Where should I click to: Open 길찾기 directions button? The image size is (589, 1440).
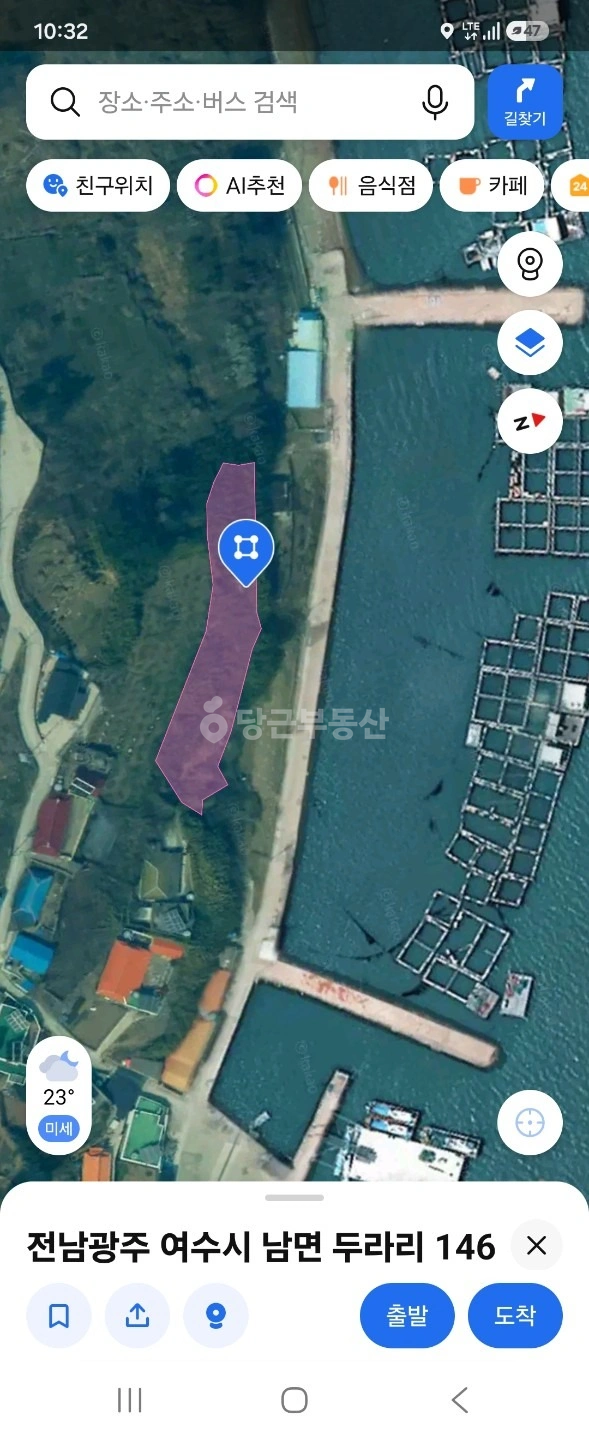click(x=525, y=102)
